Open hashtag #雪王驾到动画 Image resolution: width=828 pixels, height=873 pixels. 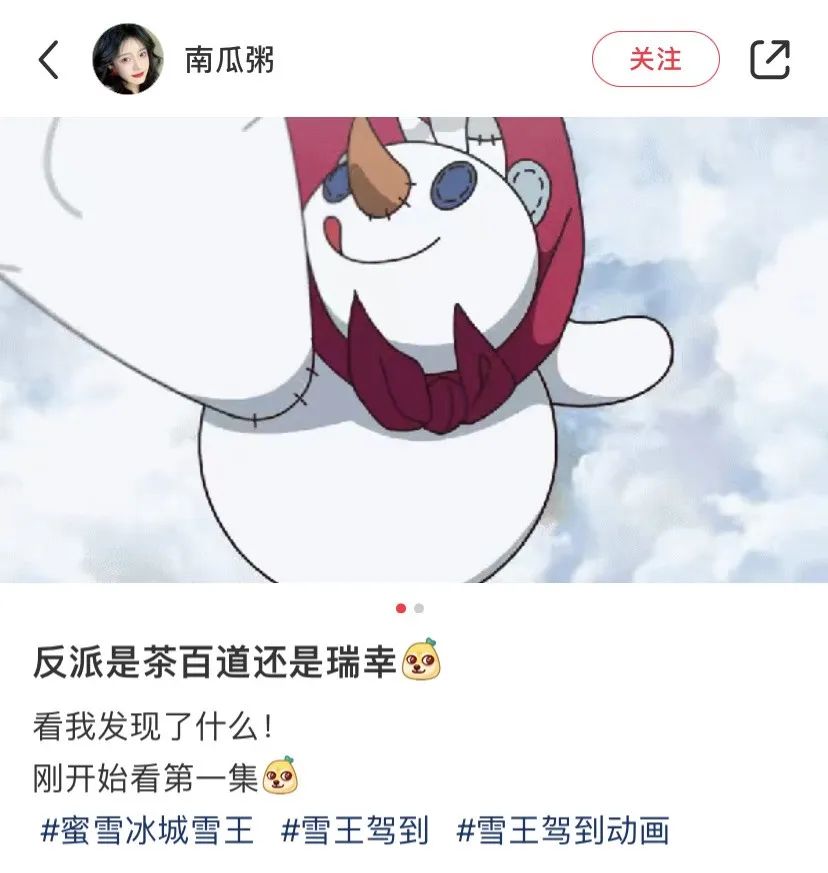[x=563, y=829]
